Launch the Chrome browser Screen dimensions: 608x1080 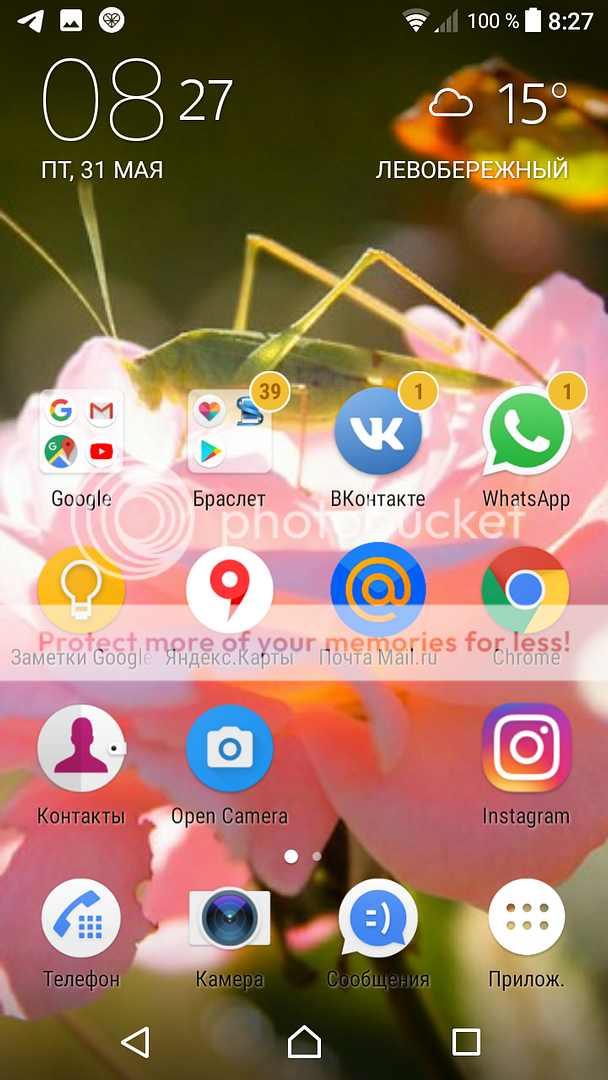point(525,590)
